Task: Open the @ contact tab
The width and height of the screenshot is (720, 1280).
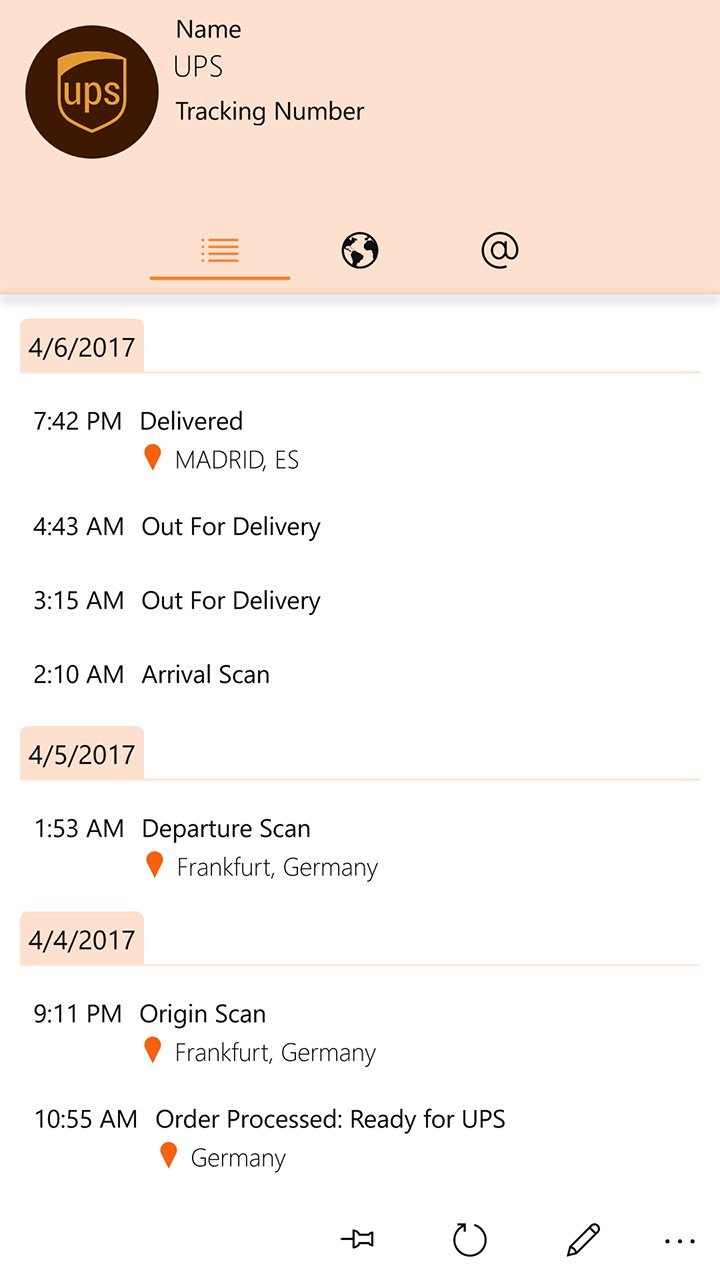Action: pos(499,250)
